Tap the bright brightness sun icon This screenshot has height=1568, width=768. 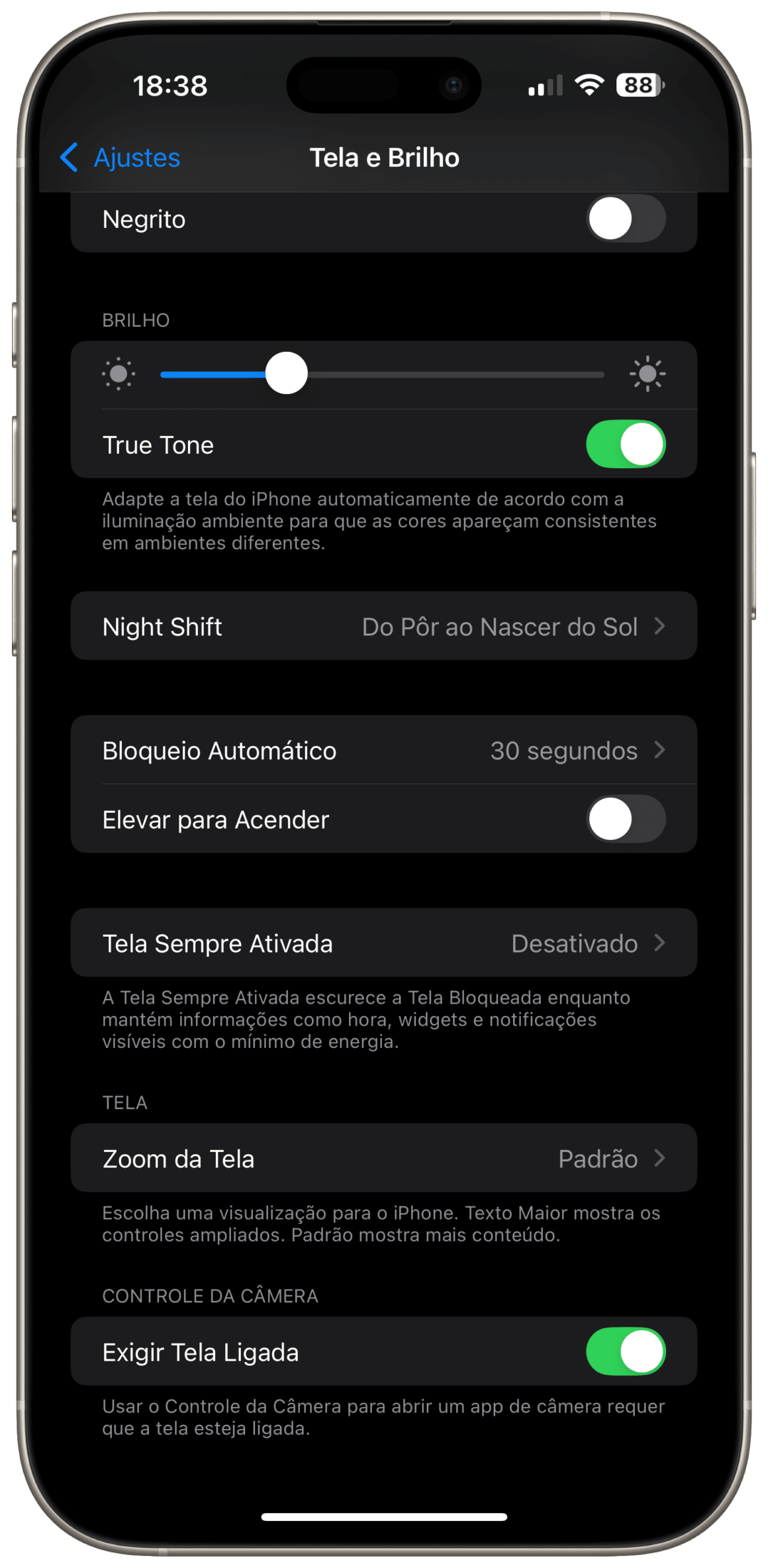tap(648, 374)
